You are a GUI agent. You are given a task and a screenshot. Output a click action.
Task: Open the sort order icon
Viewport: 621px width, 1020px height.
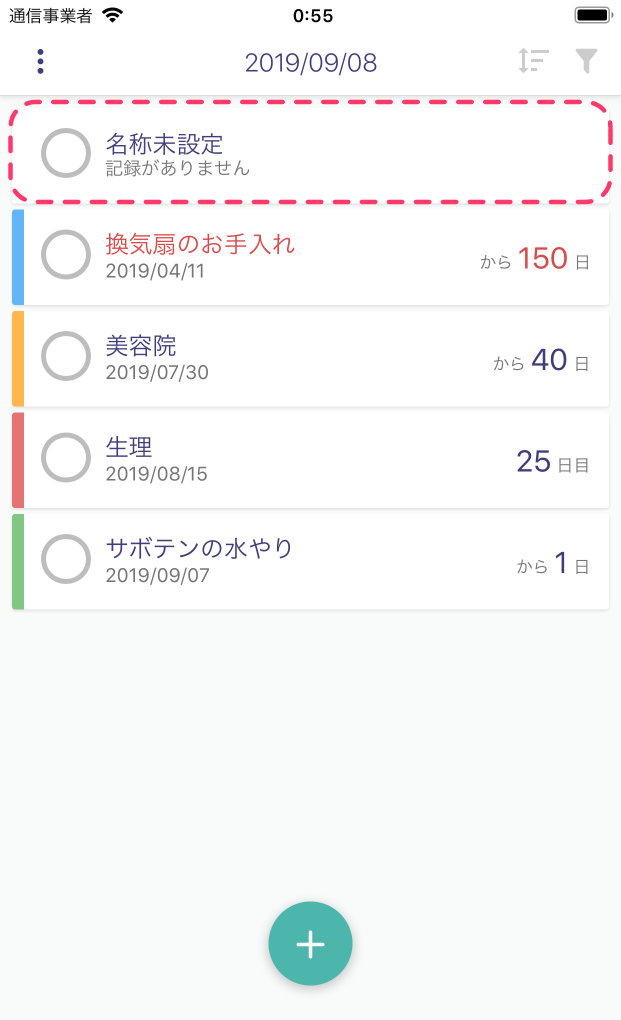pos(533,61)
